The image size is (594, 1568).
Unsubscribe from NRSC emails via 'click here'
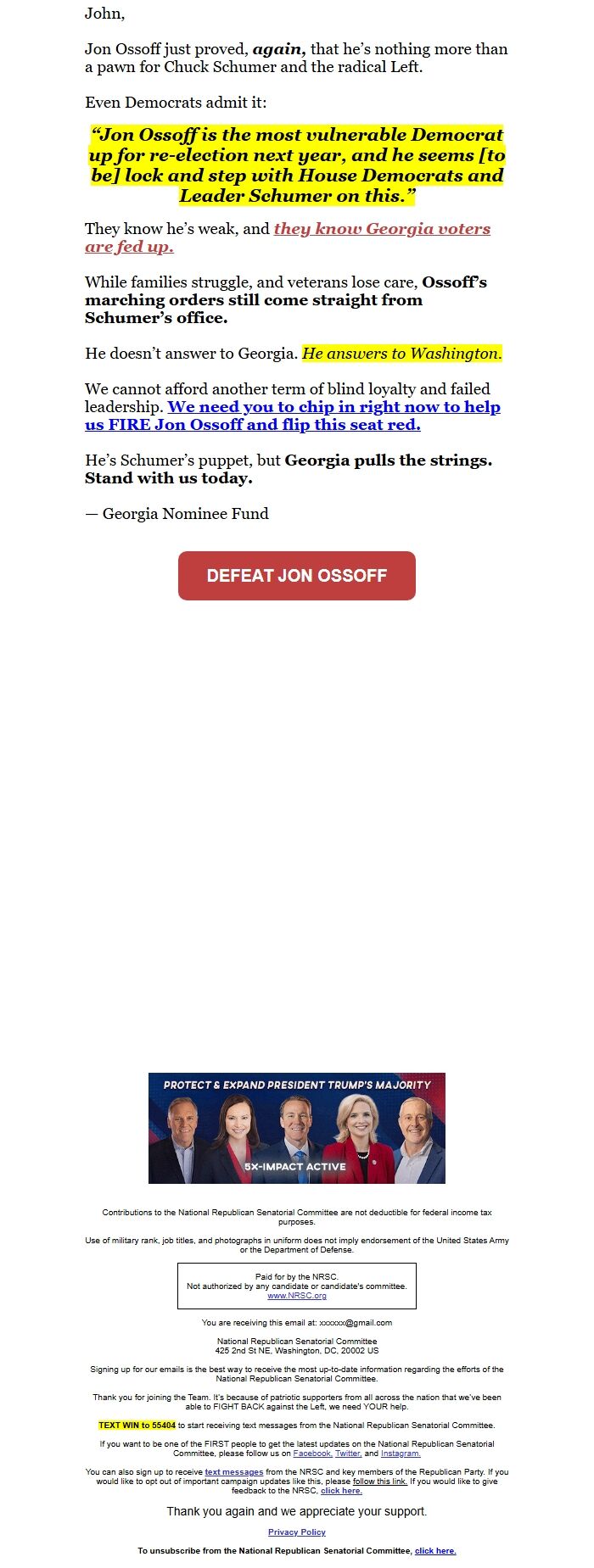pos(435,1551)
